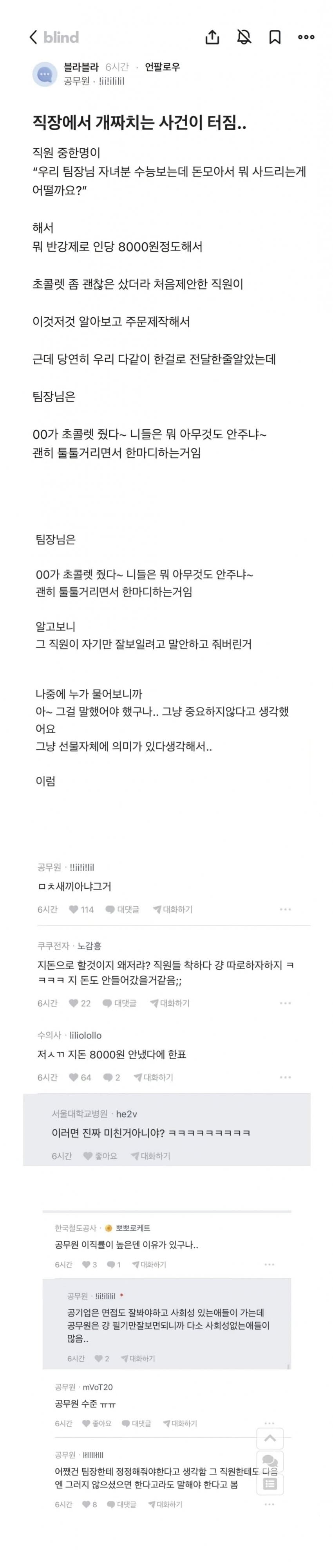Viewport: 333px width, 1568px height.
Task: Mute notifications for this post
Action: pos(244,37)
